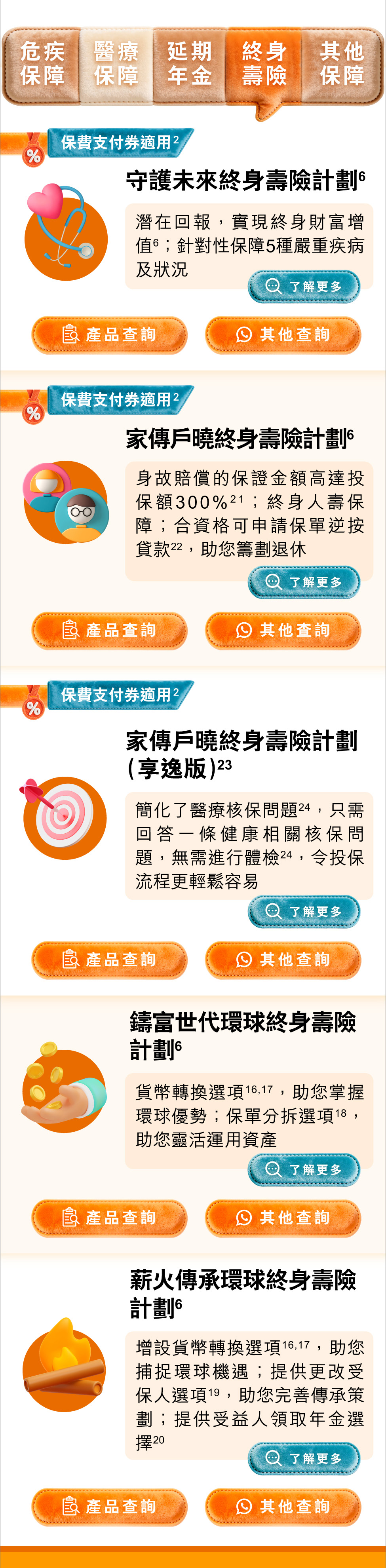Screen dimensions: 386x1568
Task: Tap 產品查詢 under 家傳戶曉 (享逸版)
Action: (x=110, y=960)
